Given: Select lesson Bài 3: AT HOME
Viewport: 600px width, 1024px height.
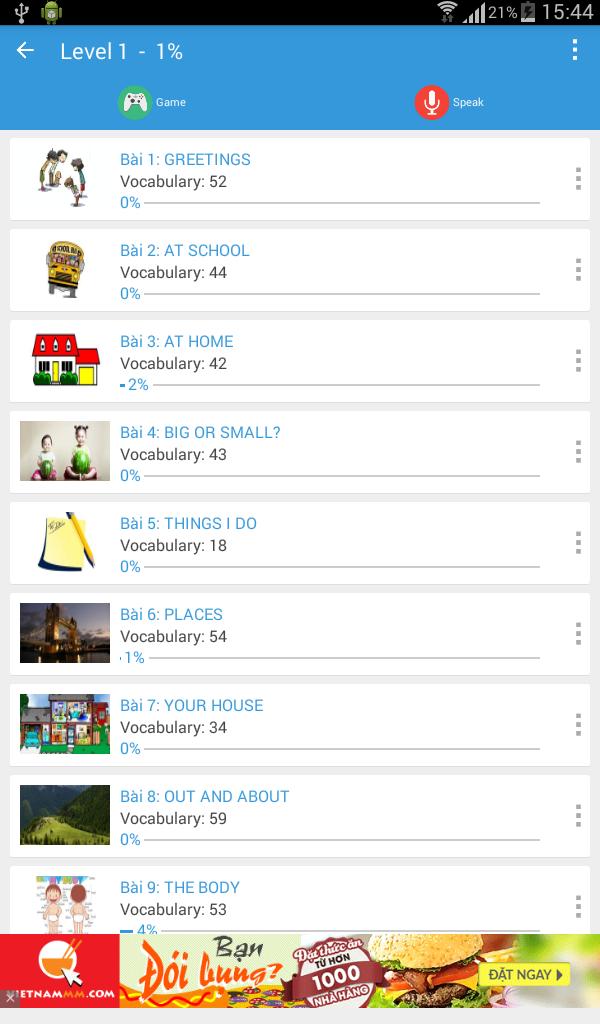Looking at the screenshot, I should (x=300, y=361).
